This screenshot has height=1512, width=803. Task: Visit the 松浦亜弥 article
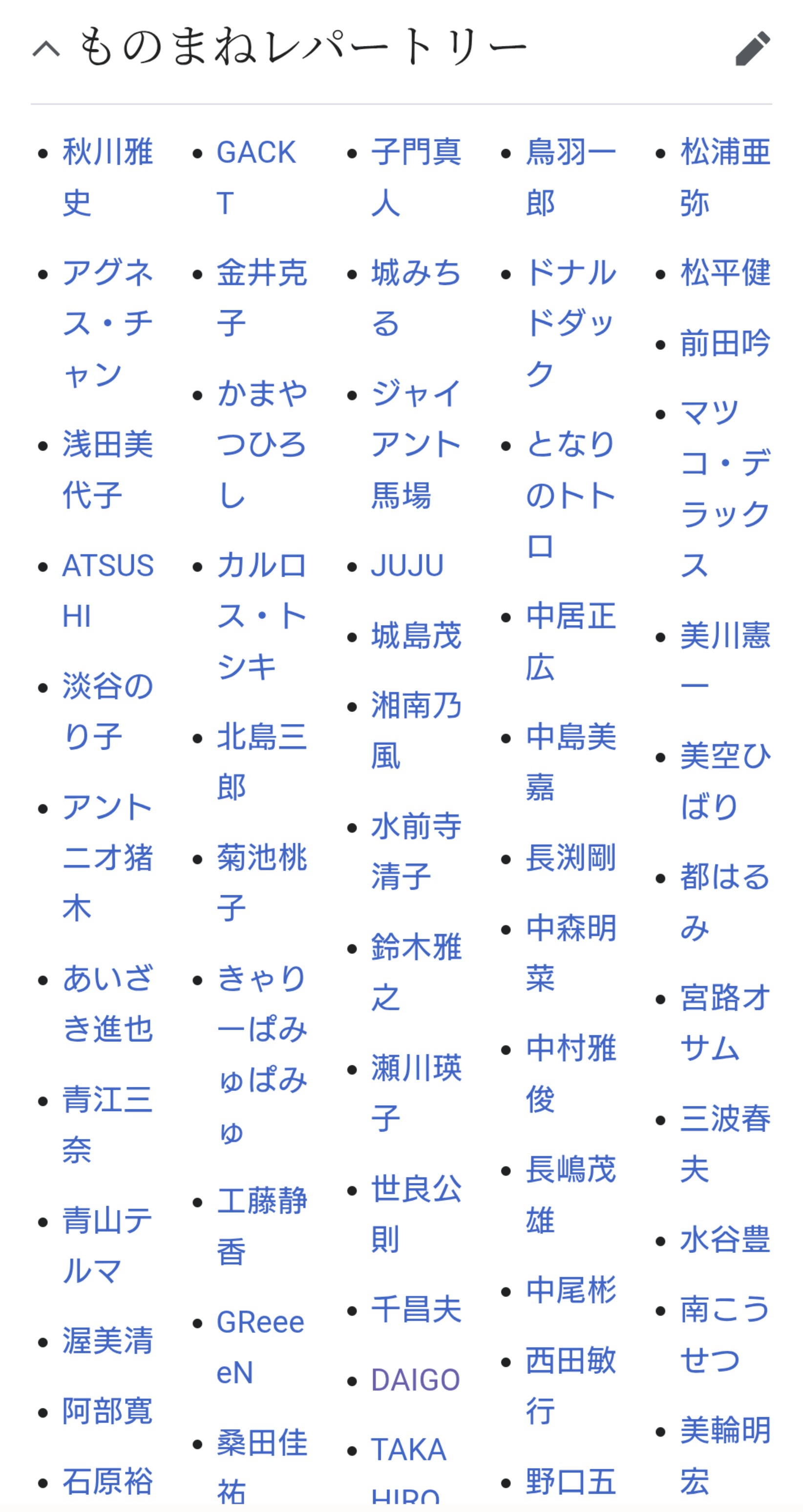click(725, 152)
